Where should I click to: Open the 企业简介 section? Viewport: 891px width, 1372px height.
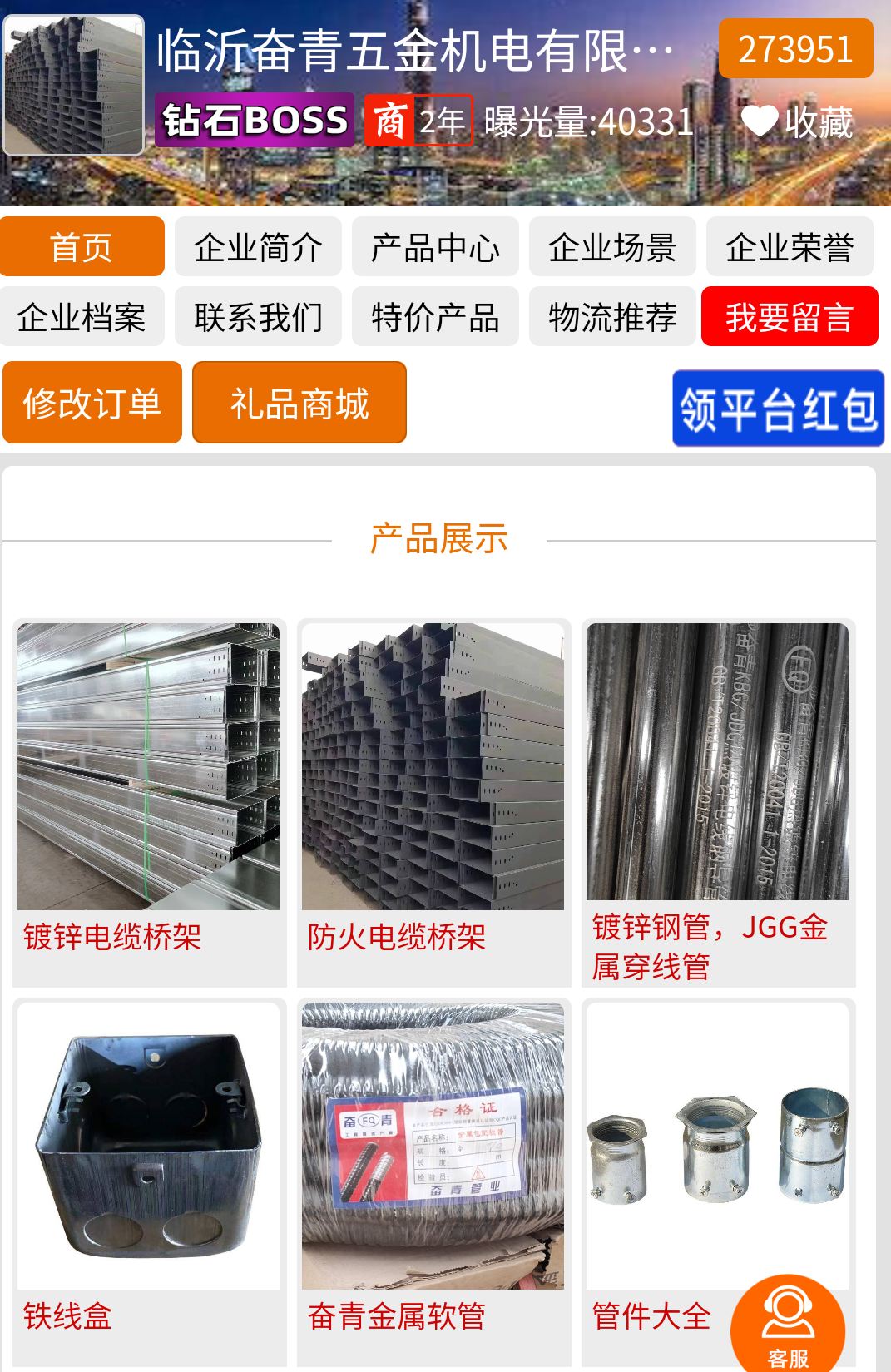tap(258, 247)
